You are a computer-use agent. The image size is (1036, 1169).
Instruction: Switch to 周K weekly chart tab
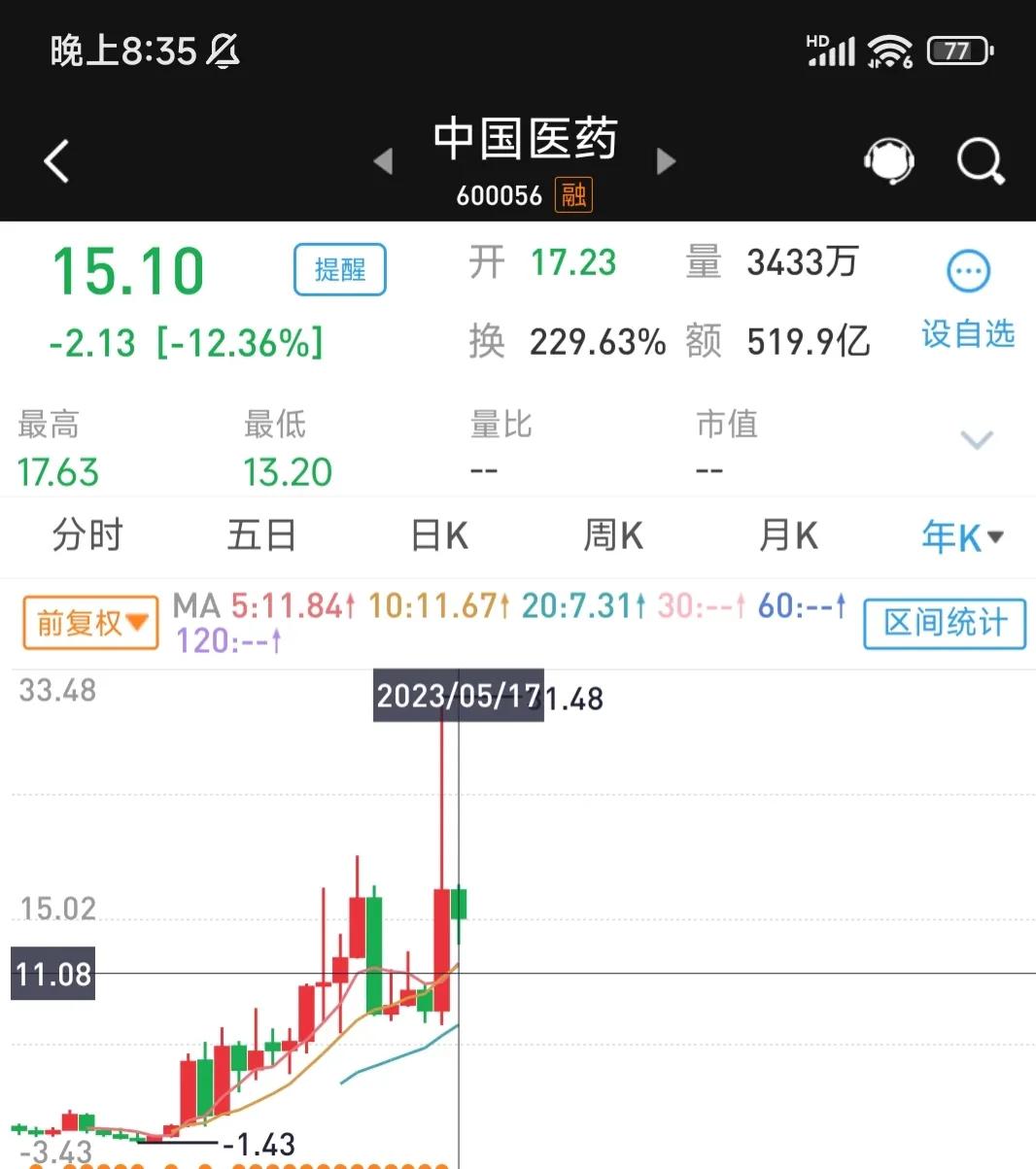click(612, 535)
